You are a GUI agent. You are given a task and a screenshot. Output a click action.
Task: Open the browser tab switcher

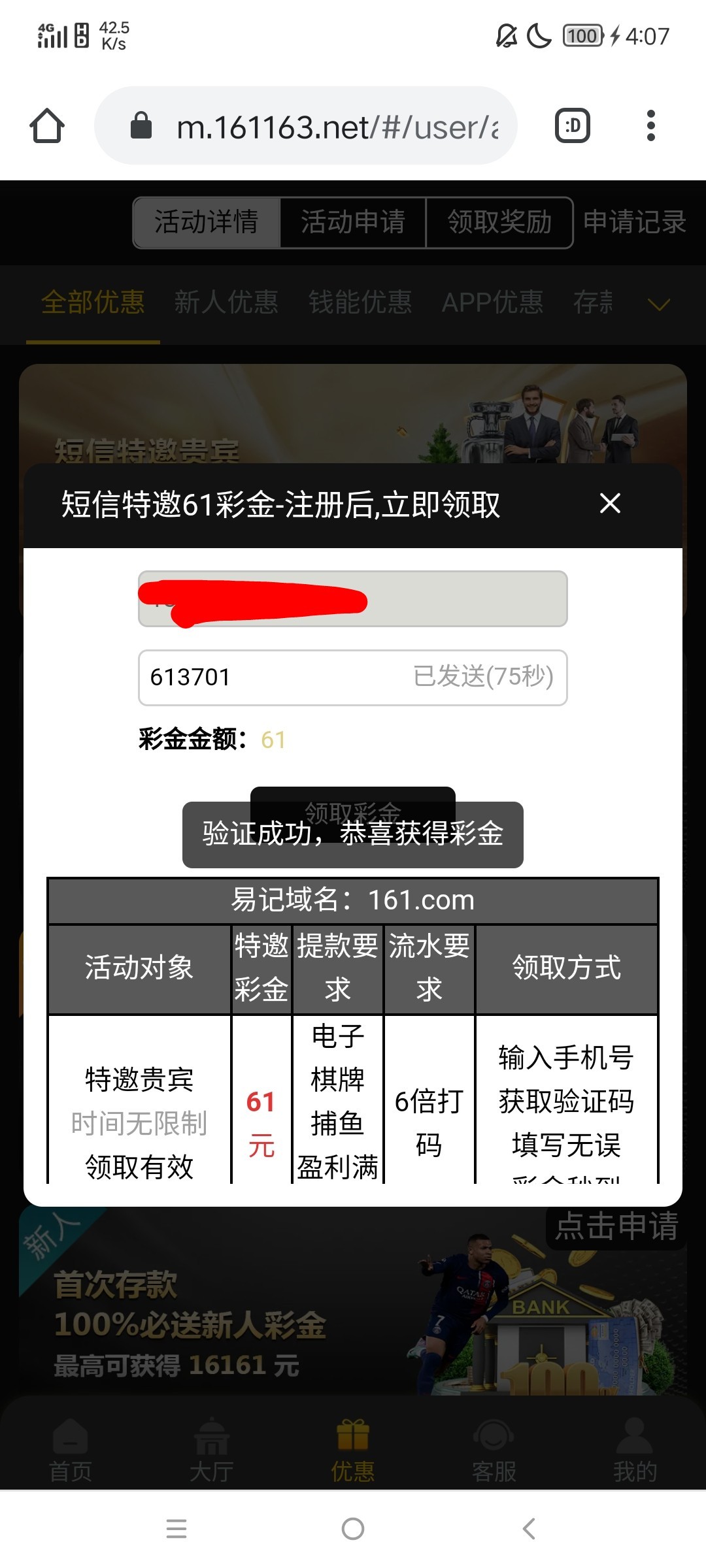click(573, 125)
